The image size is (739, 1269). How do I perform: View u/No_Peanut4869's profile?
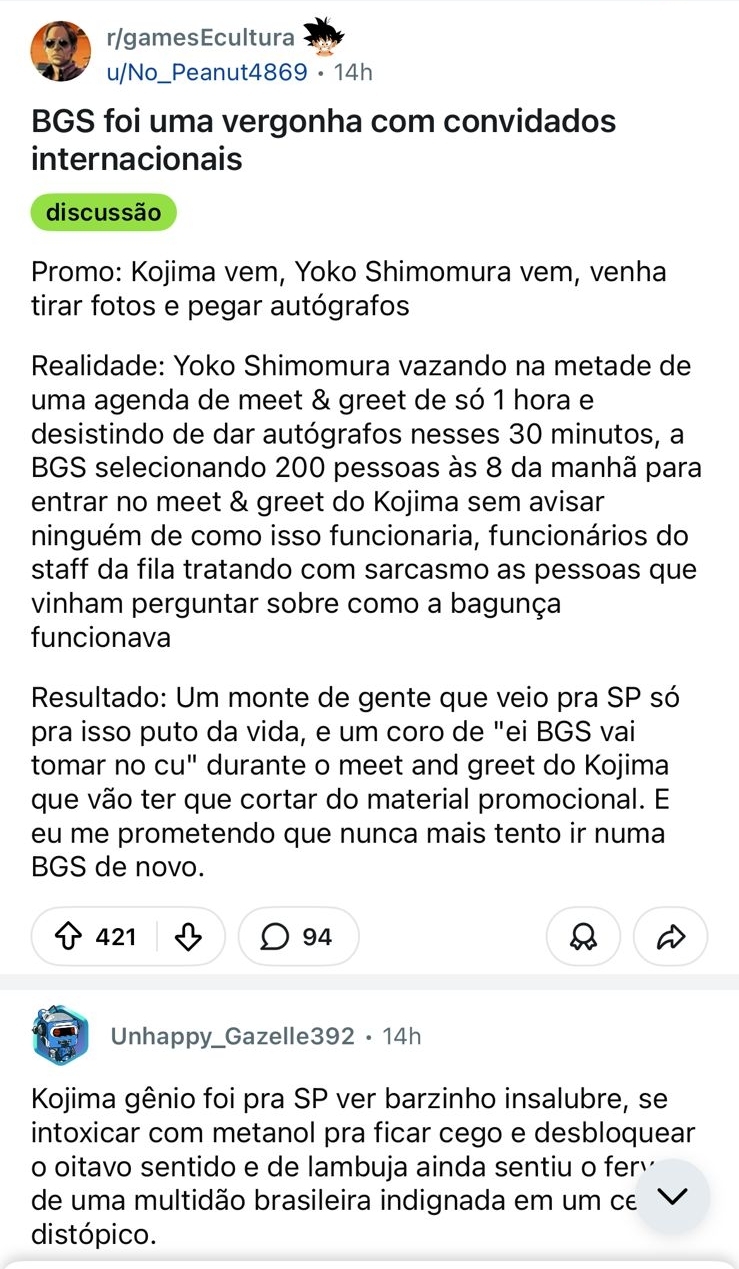click(206, 72)
